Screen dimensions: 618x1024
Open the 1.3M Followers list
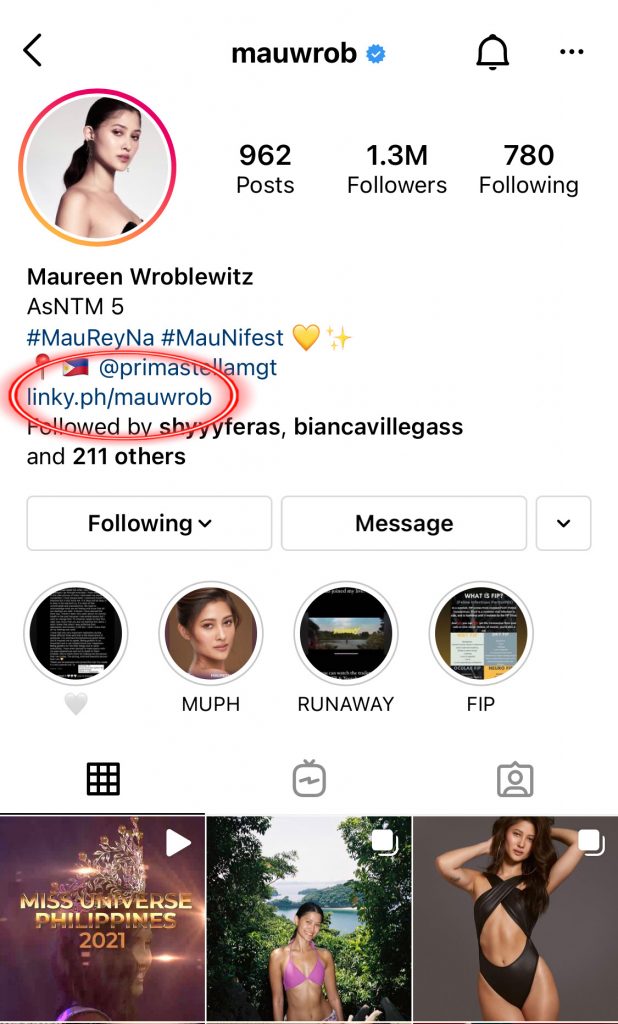click(397, 169)
